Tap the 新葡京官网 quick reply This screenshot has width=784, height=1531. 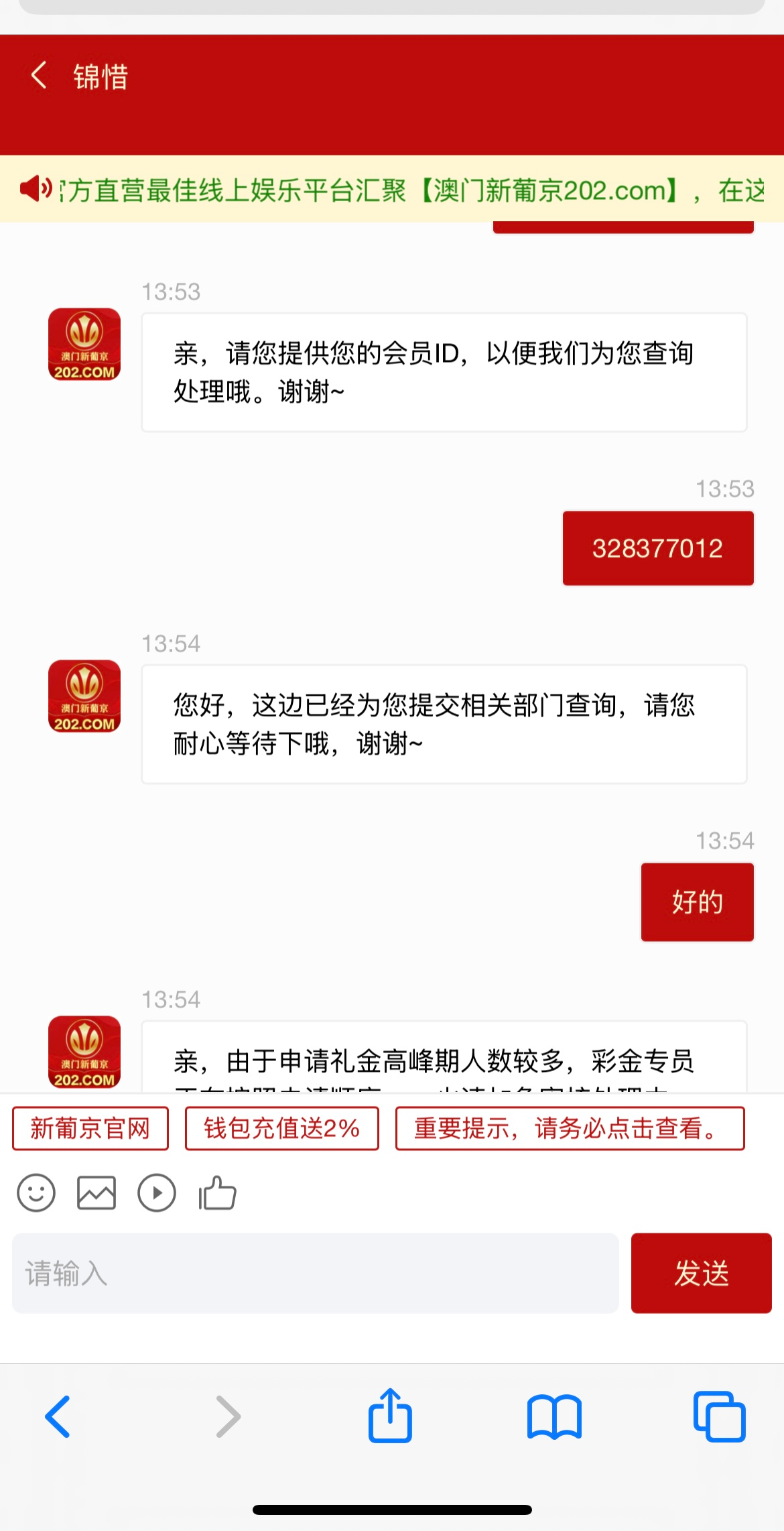tap(90, 1129)
